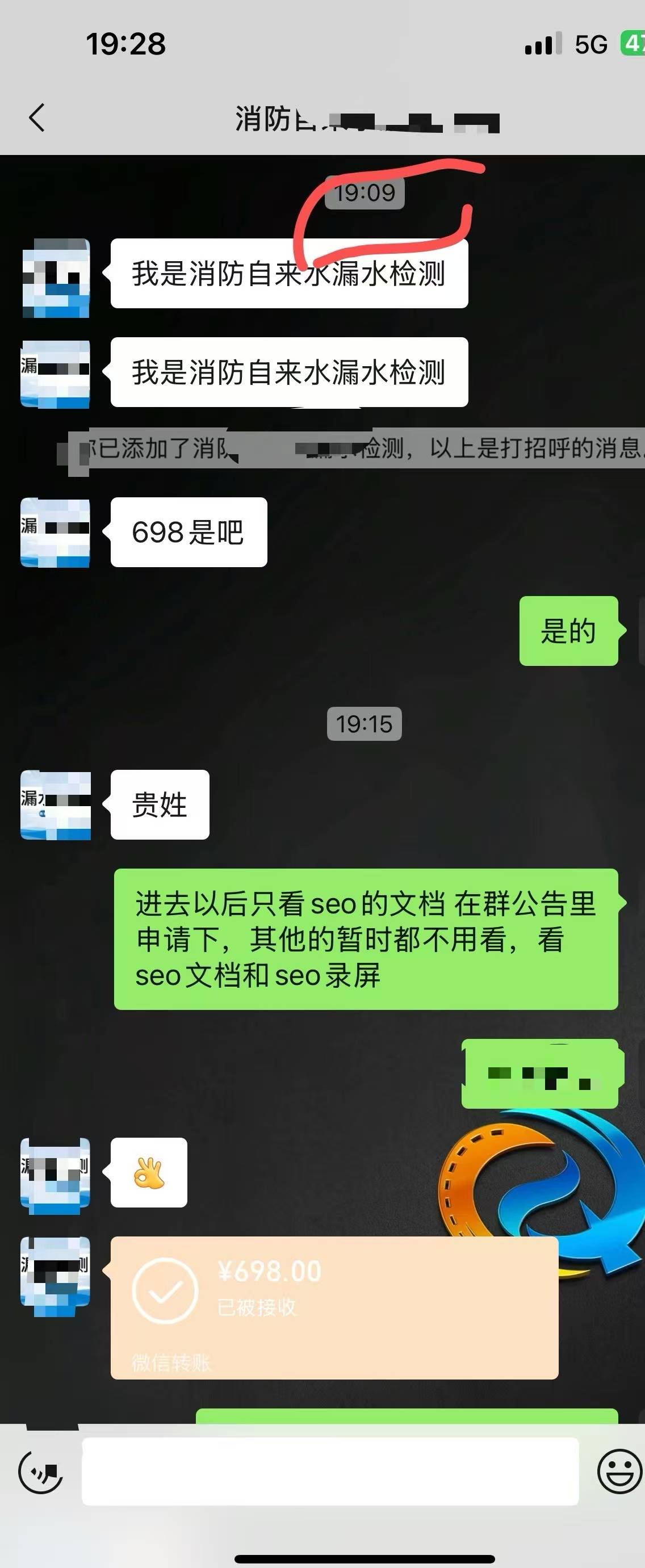Tap the message text input box
The width and height of the screenshot is (645, 1568).
(329, 1471)
